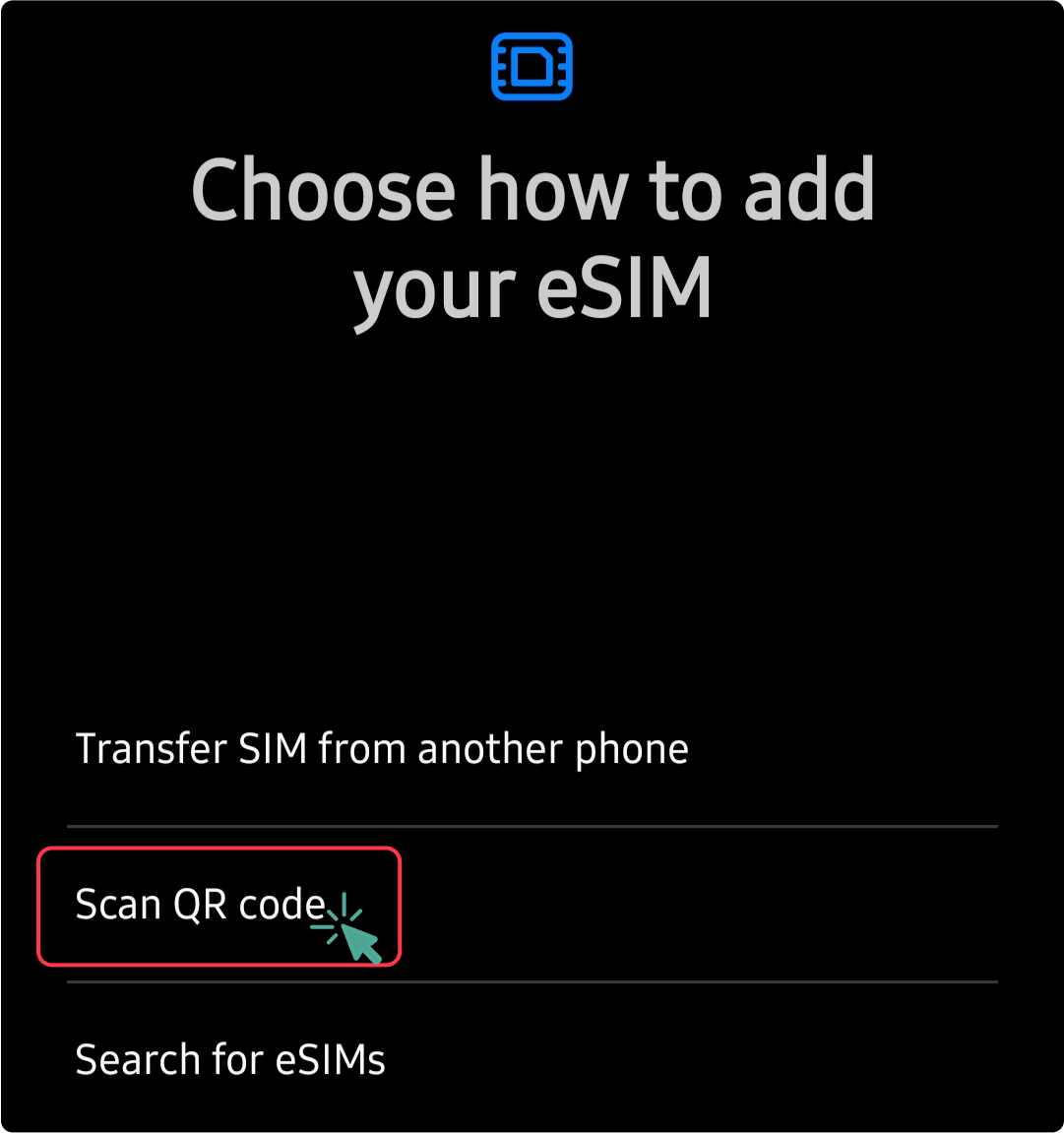Screen dimensions: 1064x1133
Task: Select Transfer SIM from another phone
Action: 382,749
